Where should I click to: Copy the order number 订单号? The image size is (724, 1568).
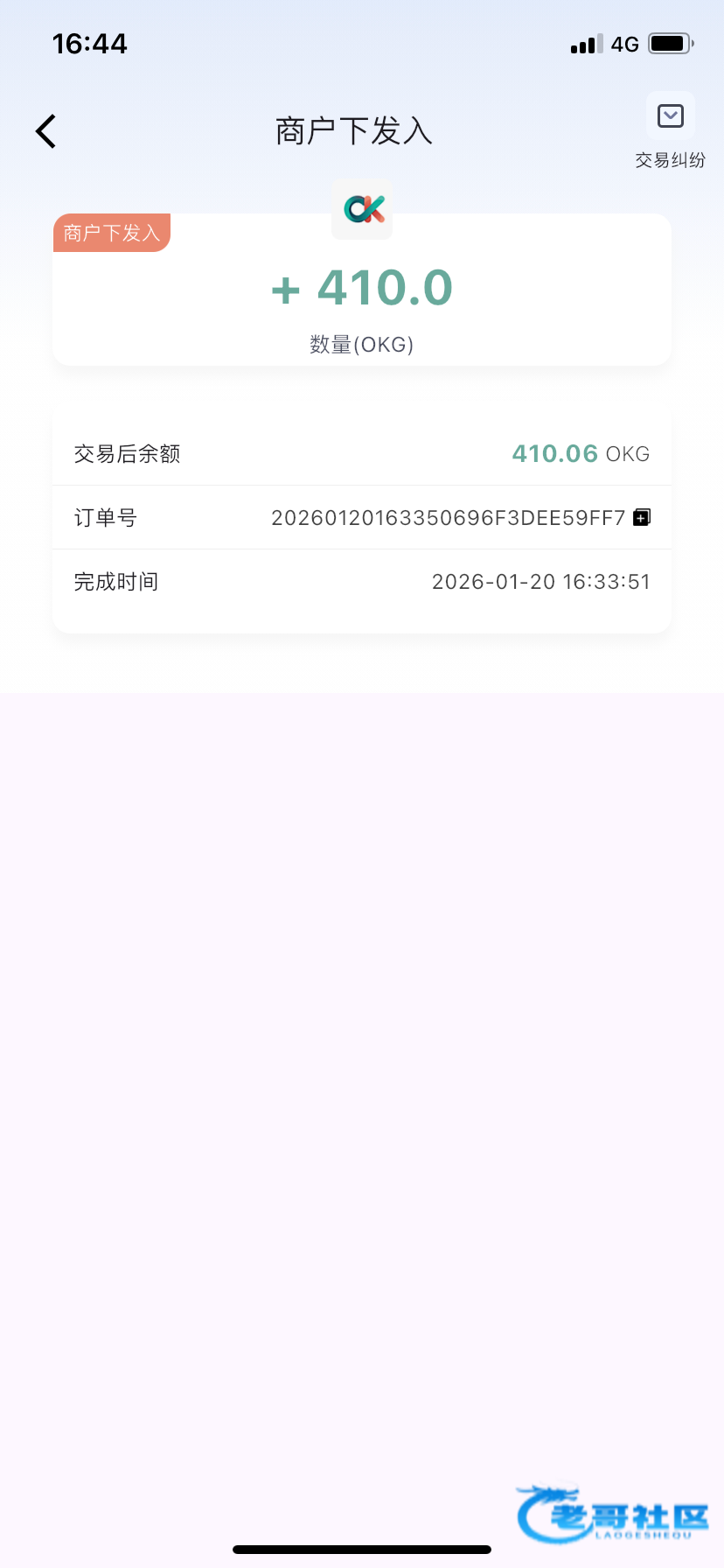point(642,518)
